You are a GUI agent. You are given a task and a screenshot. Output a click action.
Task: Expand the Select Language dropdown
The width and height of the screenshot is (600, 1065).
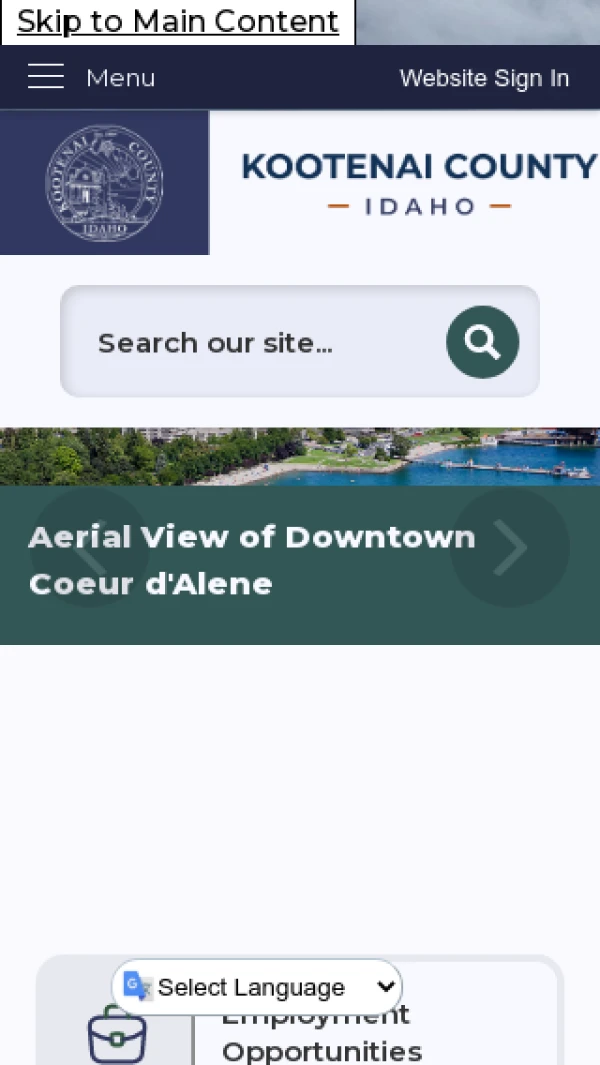click(257, 987)
